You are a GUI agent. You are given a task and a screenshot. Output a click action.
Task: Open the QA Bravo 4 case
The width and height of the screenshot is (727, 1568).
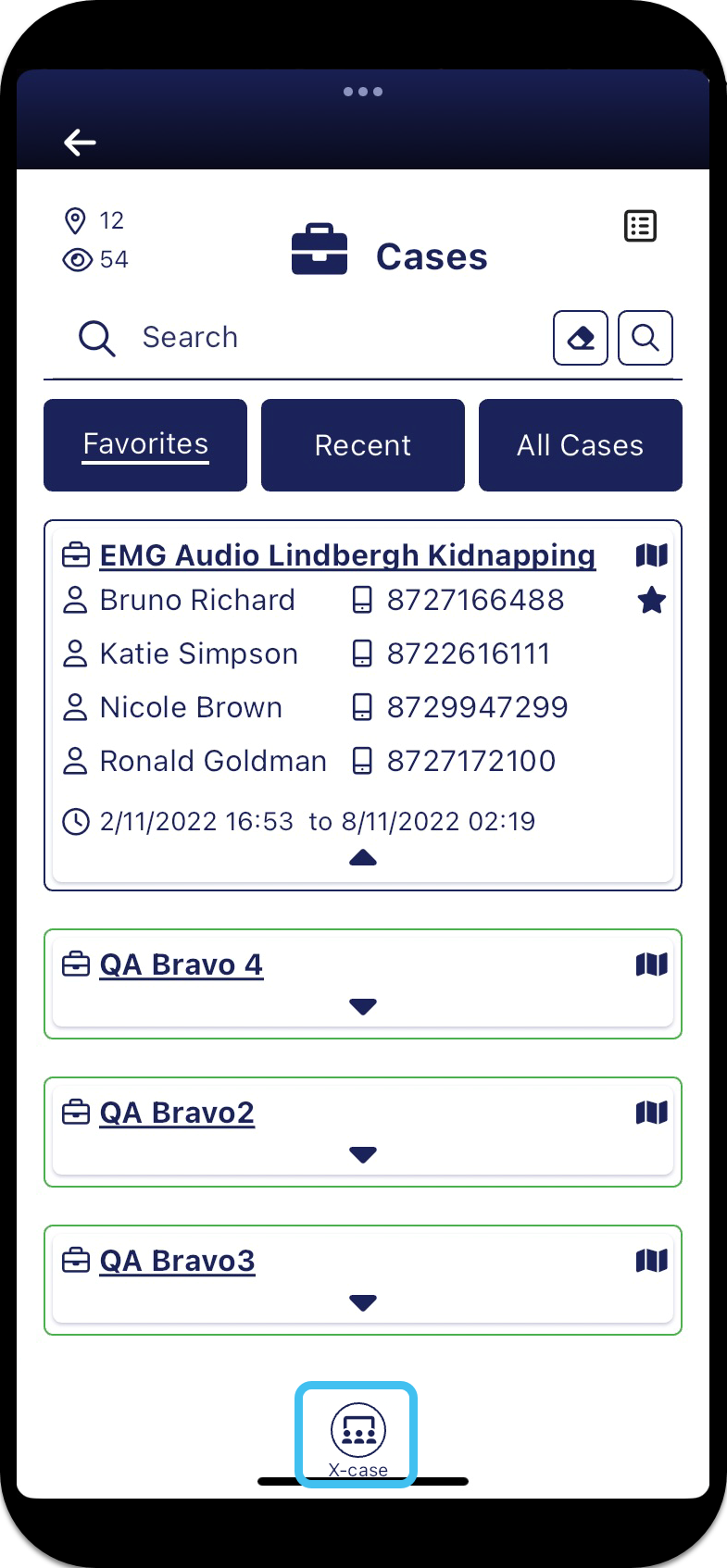pyautogui.click(x=182, y=964)
